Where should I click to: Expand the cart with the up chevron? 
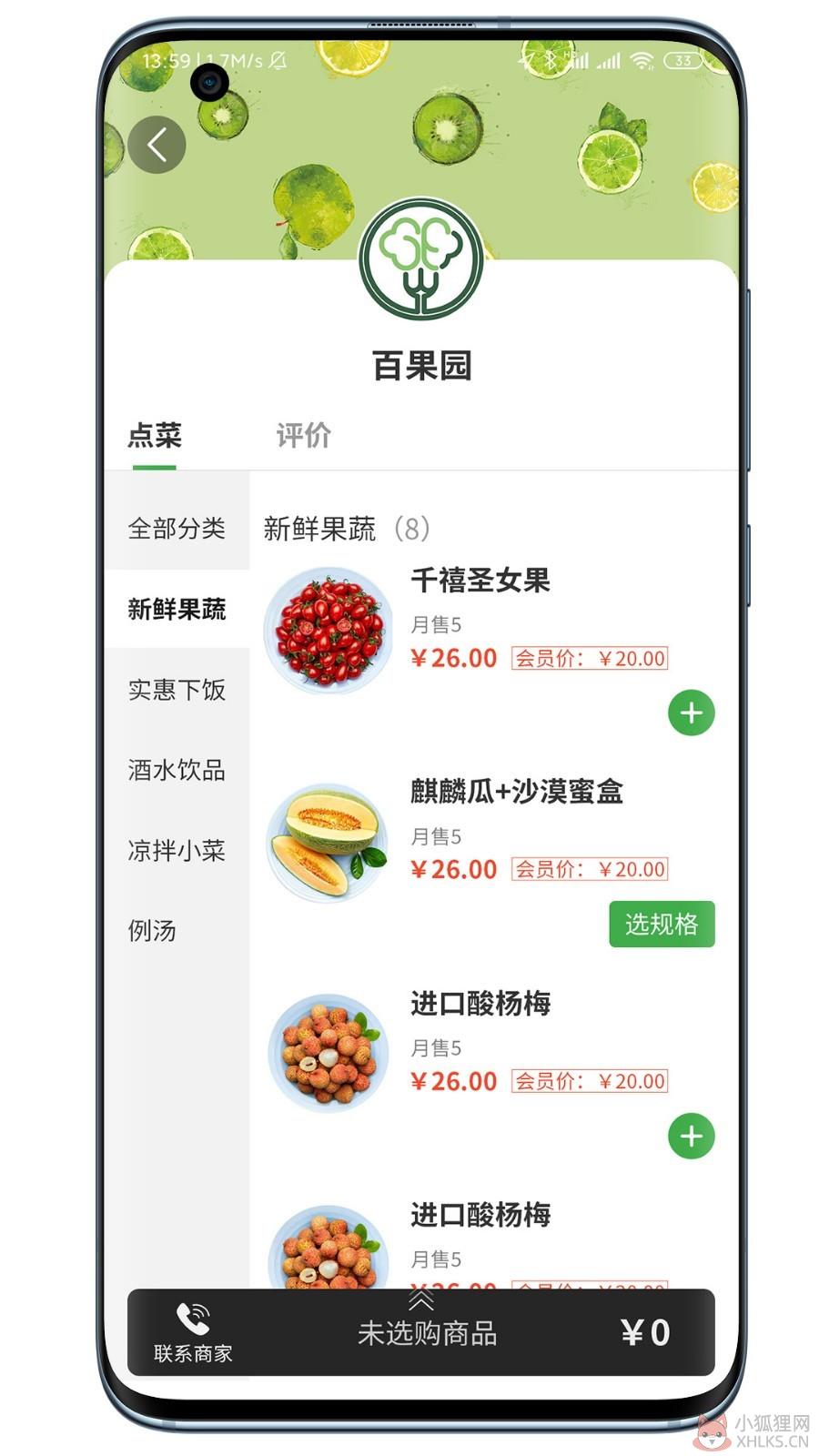pos(420,1299)
